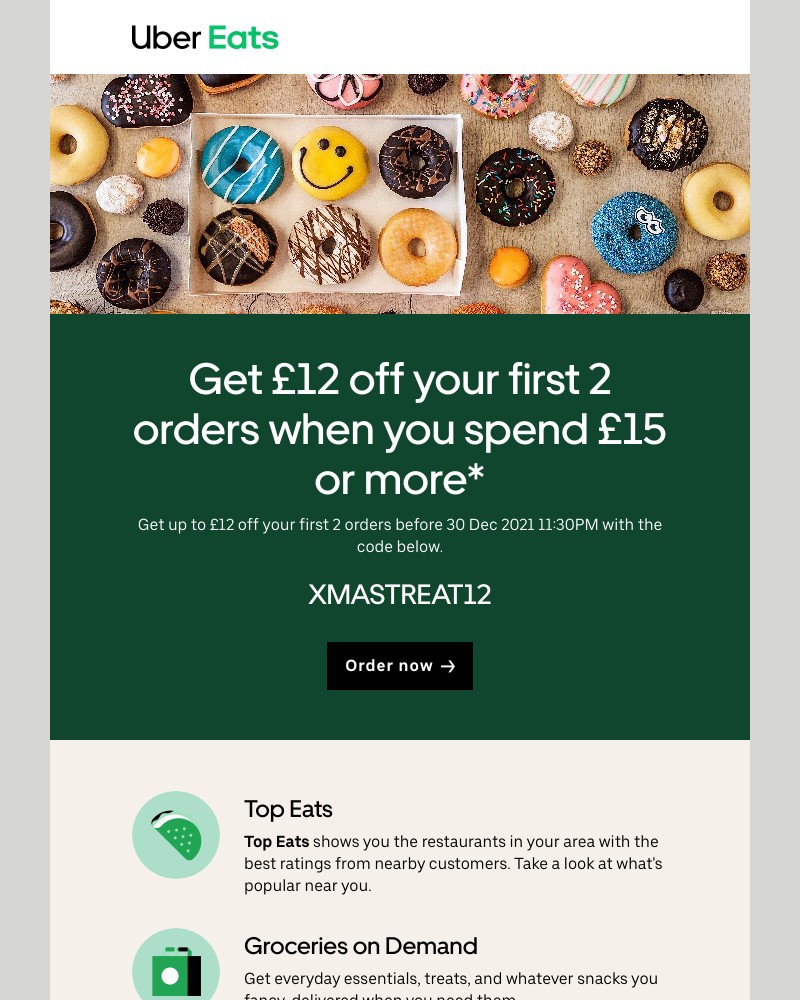Click the Order now button

coord(400,666)
